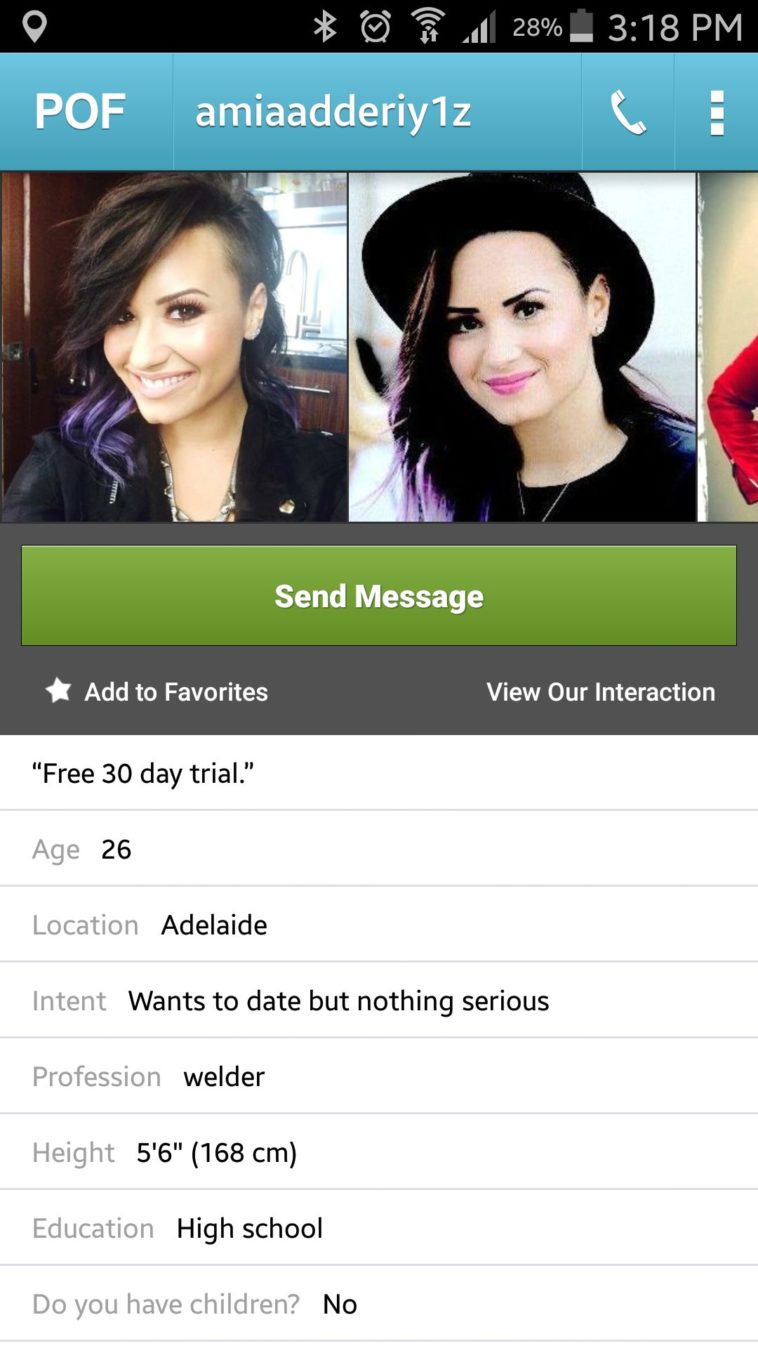The height and width of the screenshot is (1348, 758).
Task: Open the partially visible third profile photo
Action: 729,347
